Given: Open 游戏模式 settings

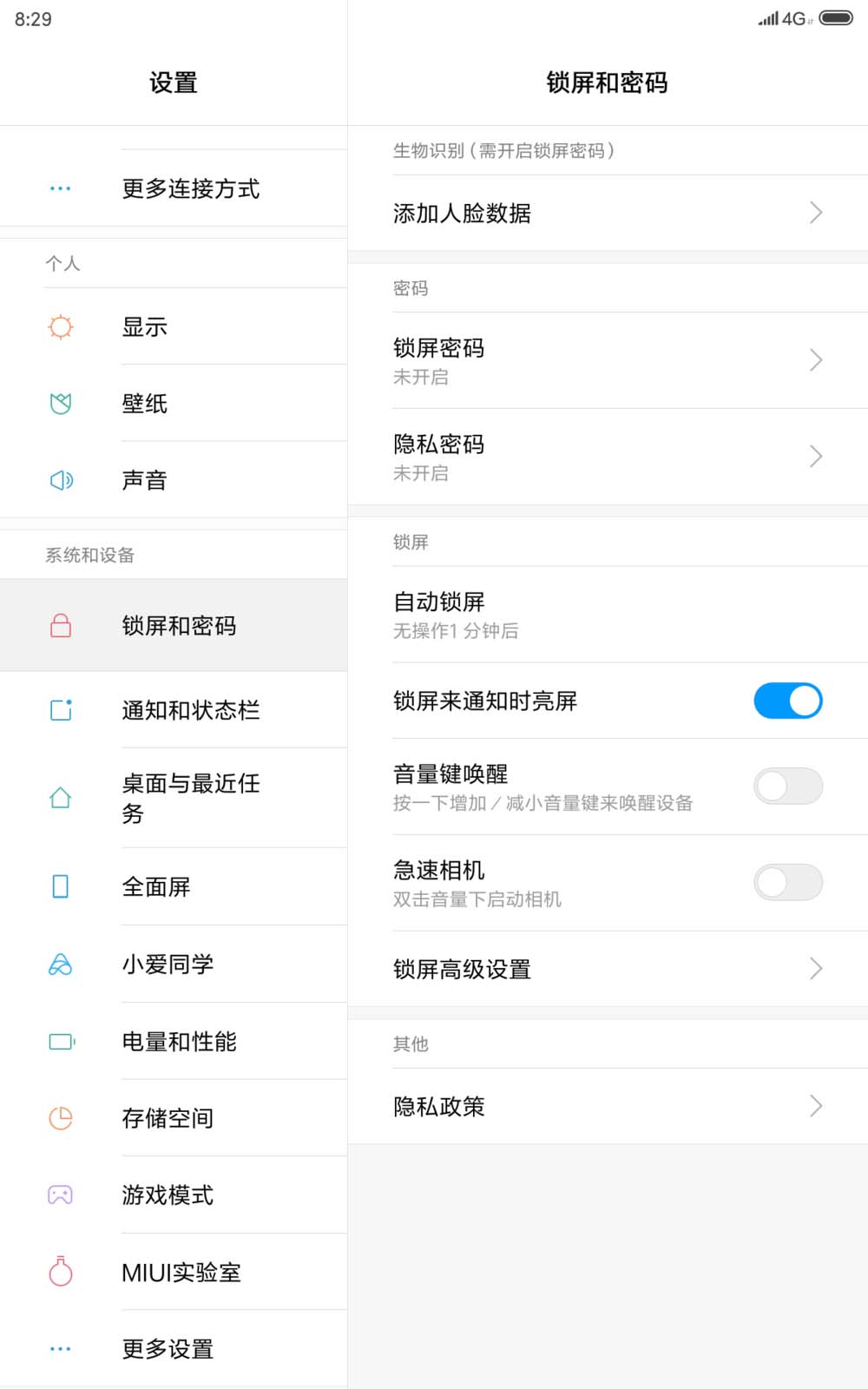Looking at the screenshot, I should tap(174, 1195).
